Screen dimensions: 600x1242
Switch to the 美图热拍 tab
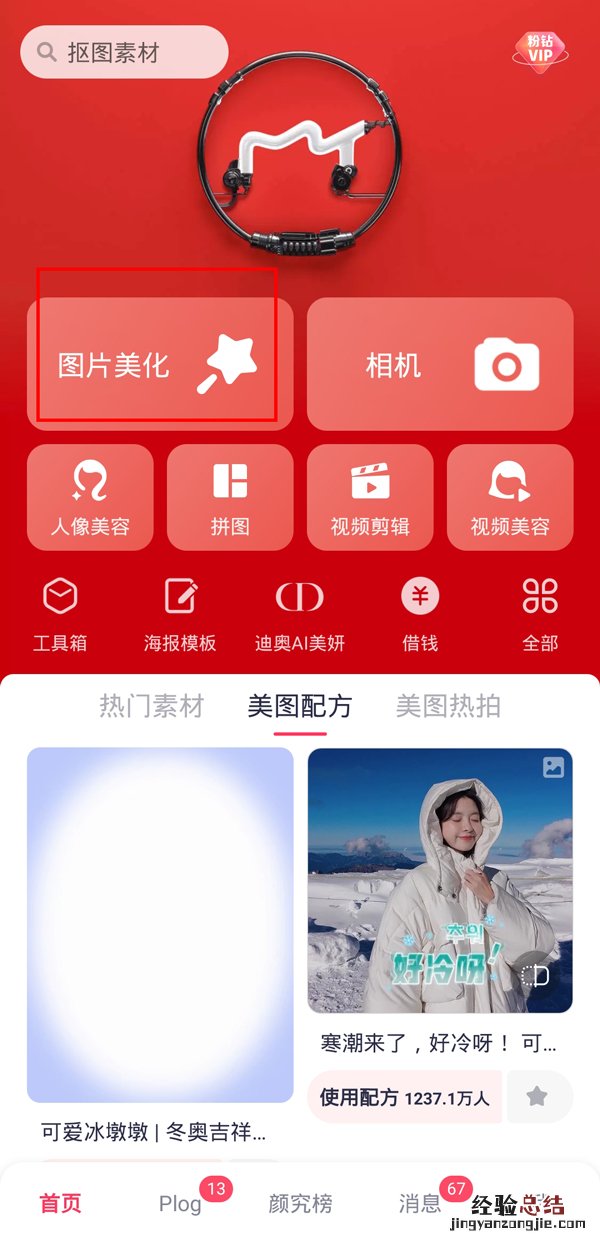[448, 706]
